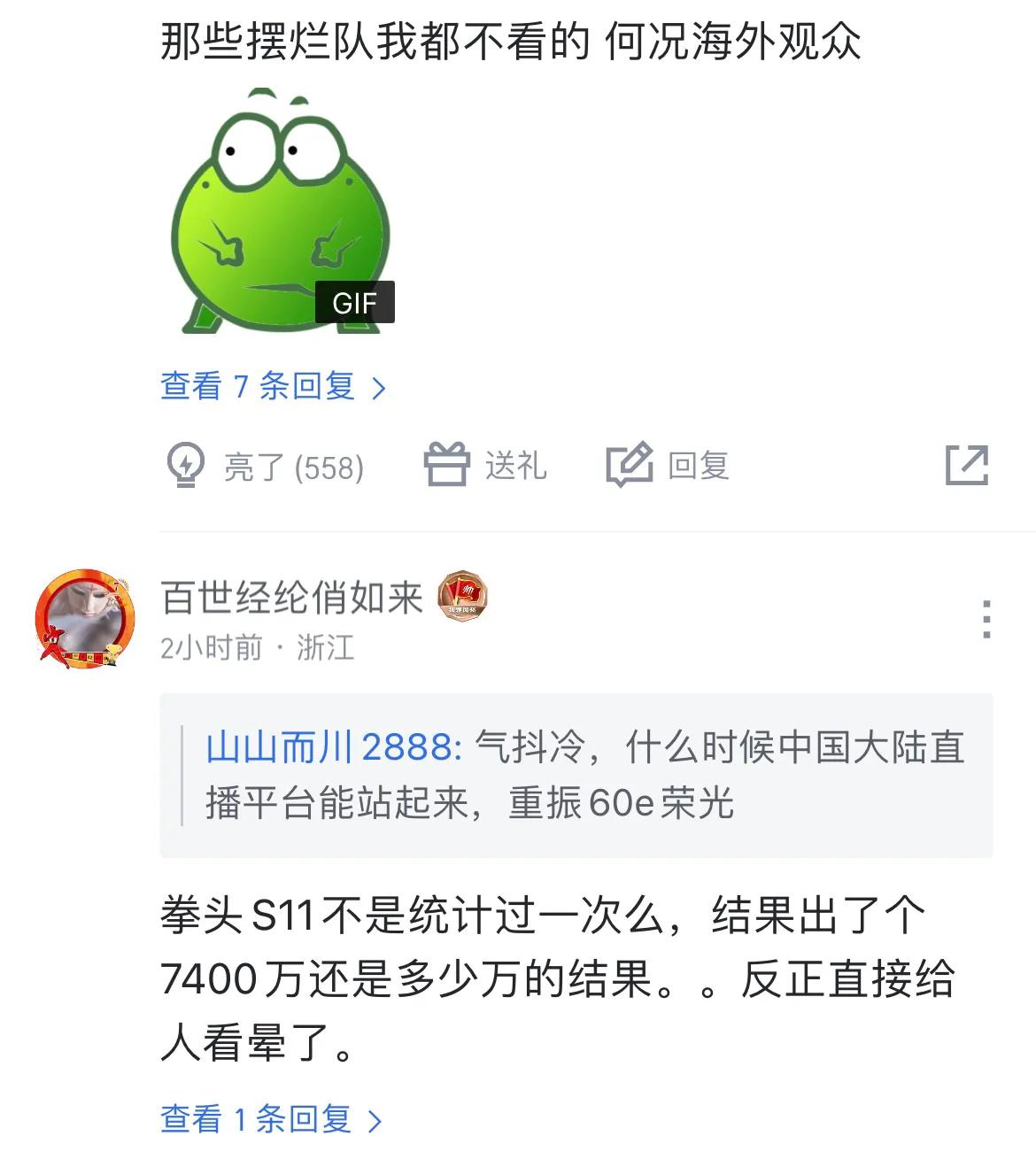The image size is (1036, 1167).
Task: Tap the 帅 fan badge medal icon
Action: tap(460, 598)
